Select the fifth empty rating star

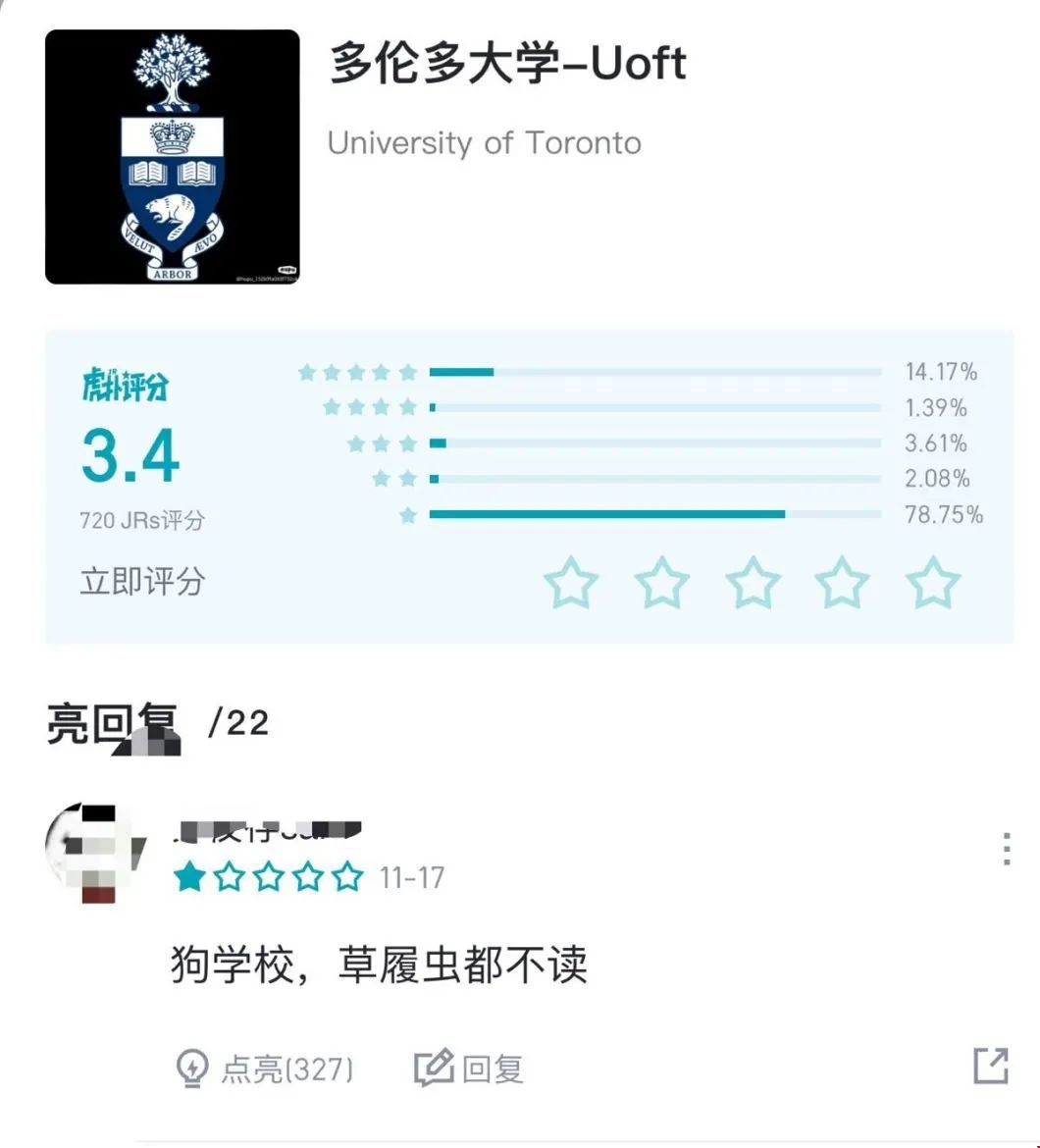click(931, 583)
